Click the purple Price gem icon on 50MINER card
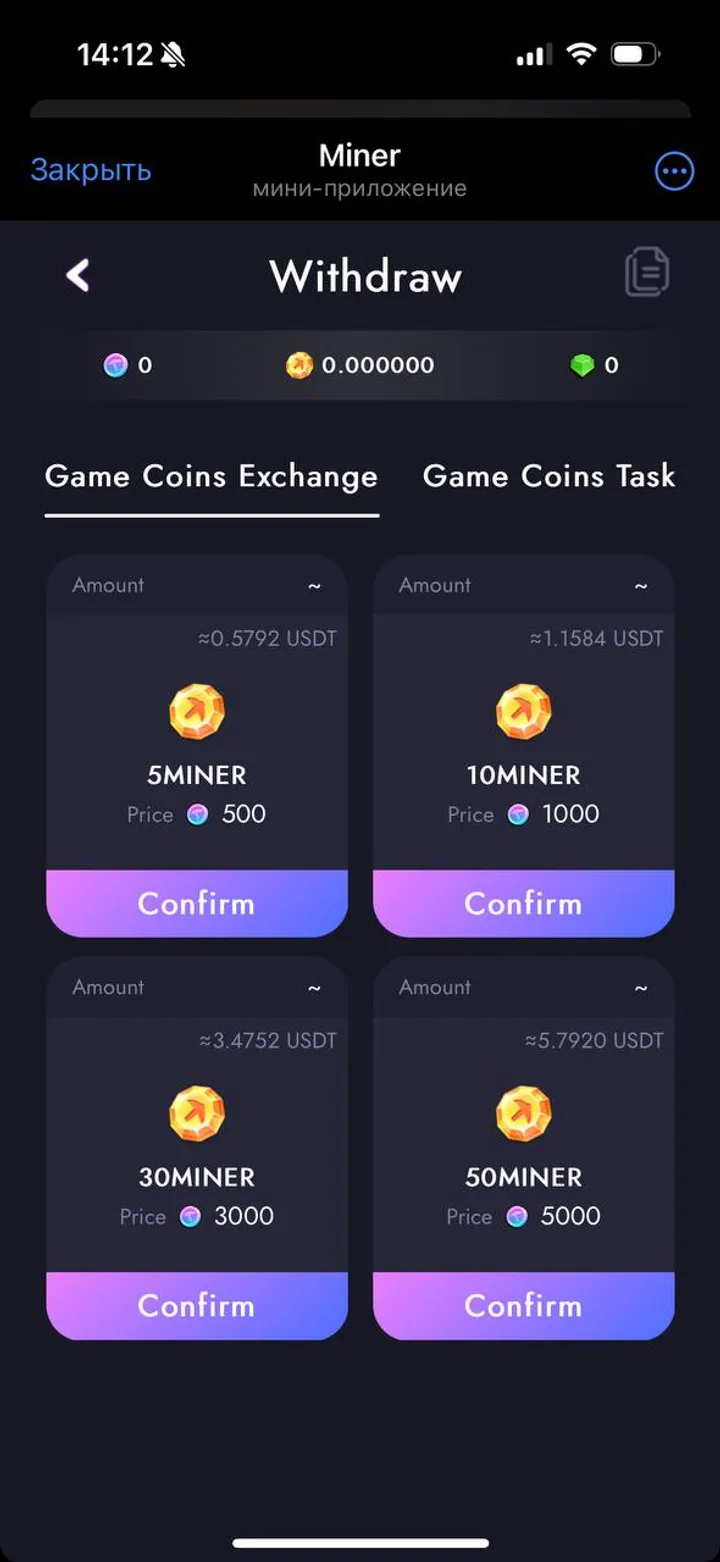The image size is (720, 1562). (516, 1217)
